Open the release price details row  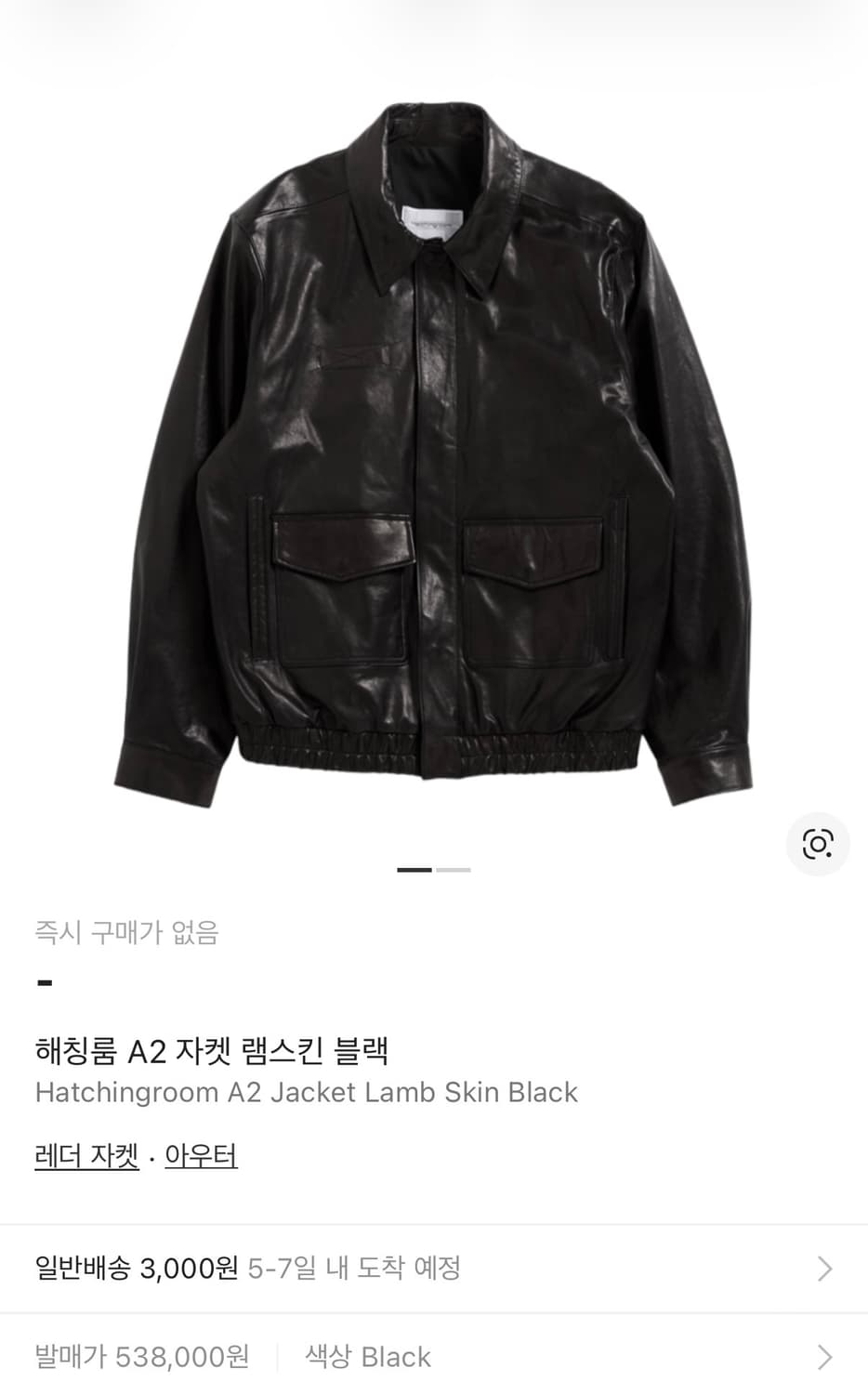434,1357
